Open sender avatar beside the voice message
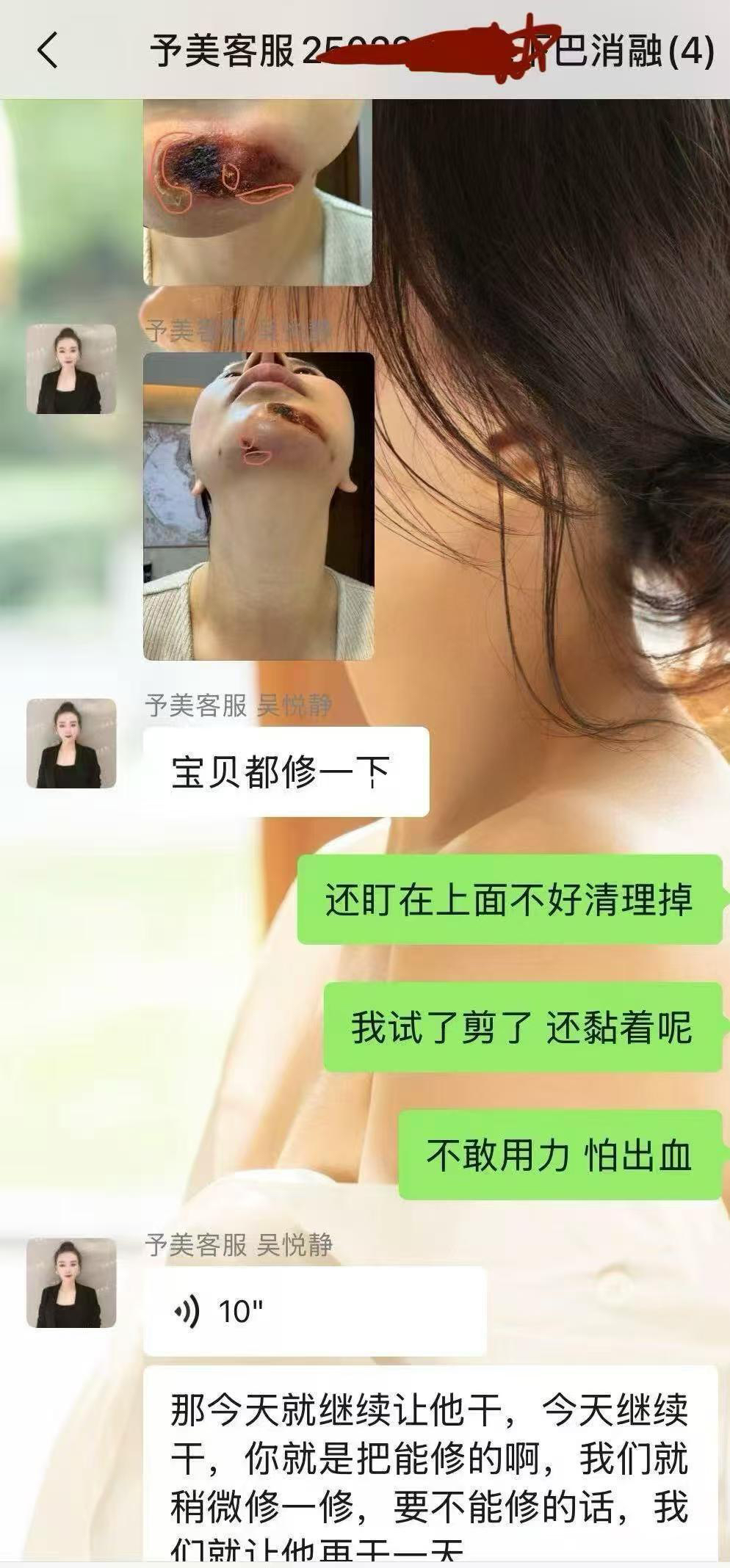The image size is (730, 1568). pyautogui.click(x=71, y=1282)
